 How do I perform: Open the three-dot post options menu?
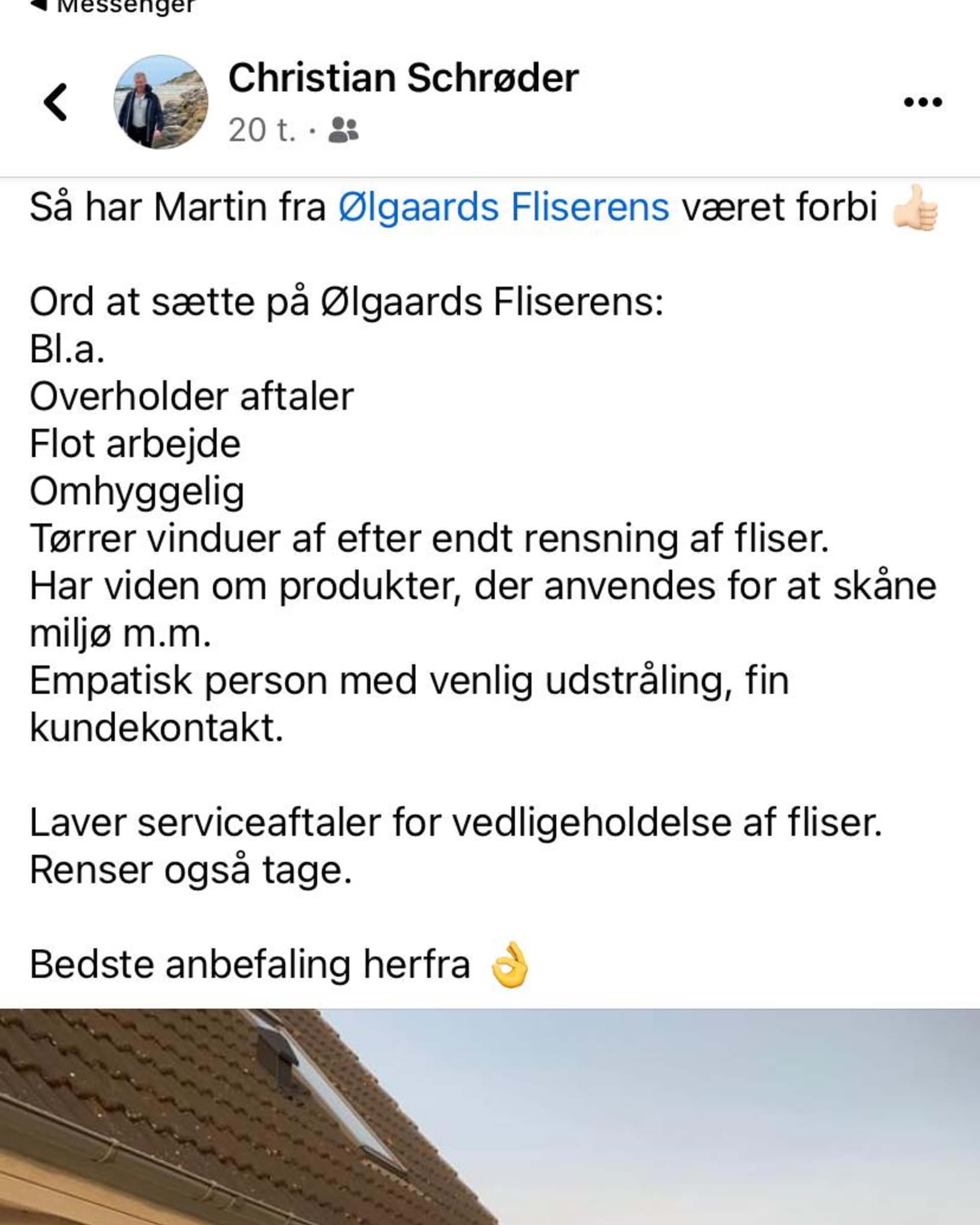tap(923, 102)
